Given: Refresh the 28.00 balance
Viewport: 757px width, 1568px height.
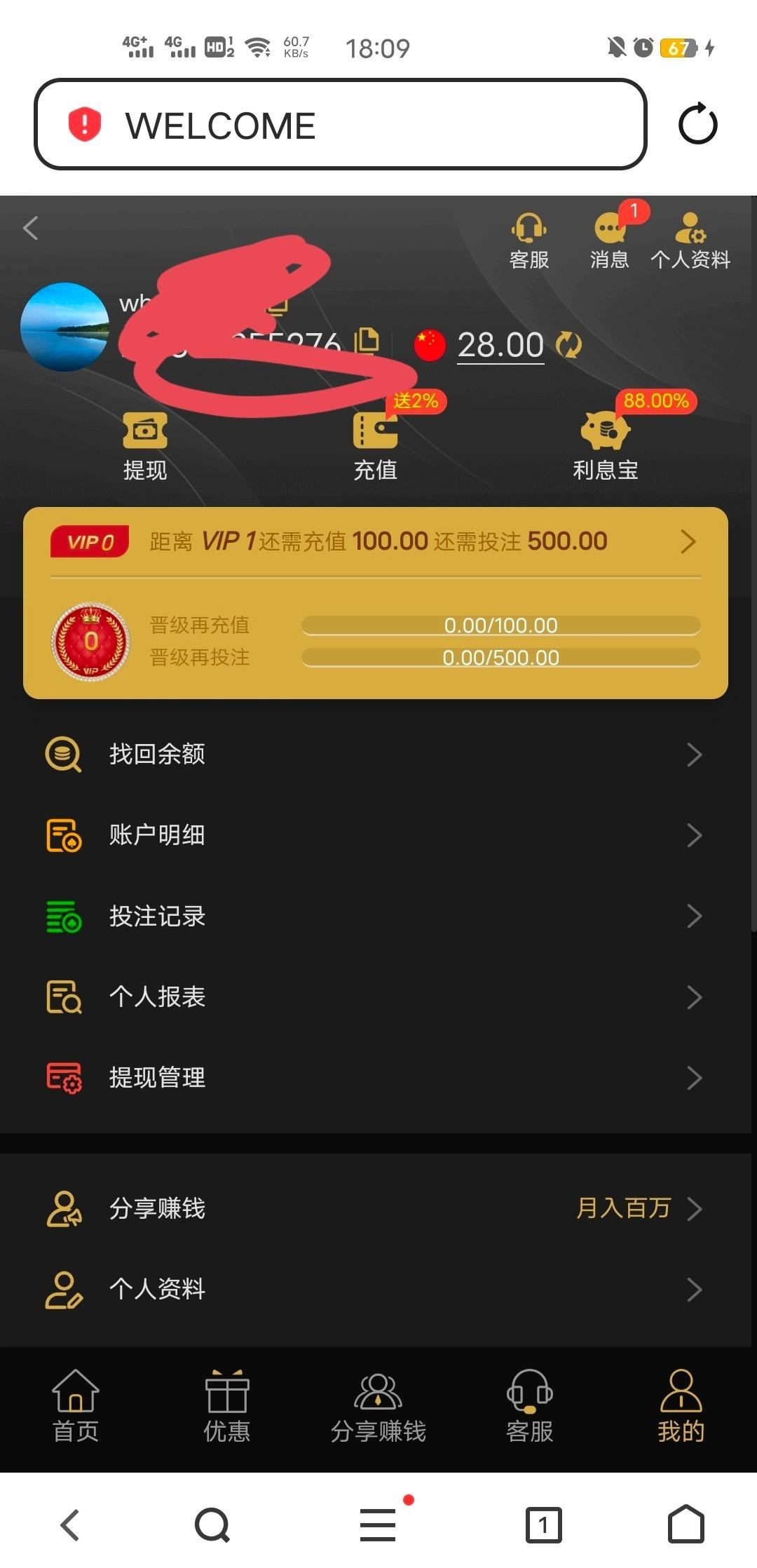Looking at the screenshot, I should [x=568, y=345].
